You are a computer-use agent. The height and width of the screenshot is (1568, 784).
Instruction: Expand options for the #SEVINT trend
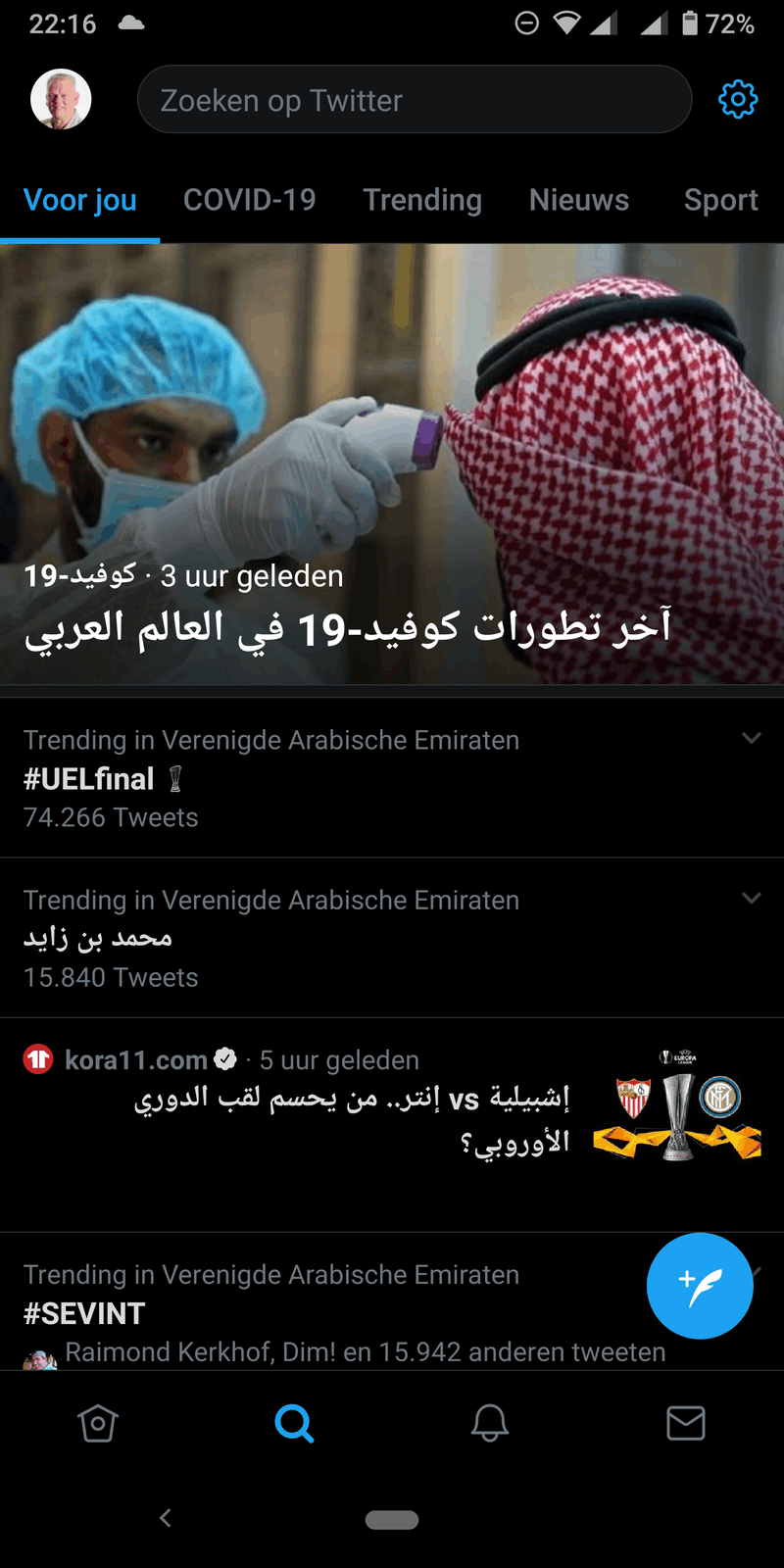coord(752,1274)
